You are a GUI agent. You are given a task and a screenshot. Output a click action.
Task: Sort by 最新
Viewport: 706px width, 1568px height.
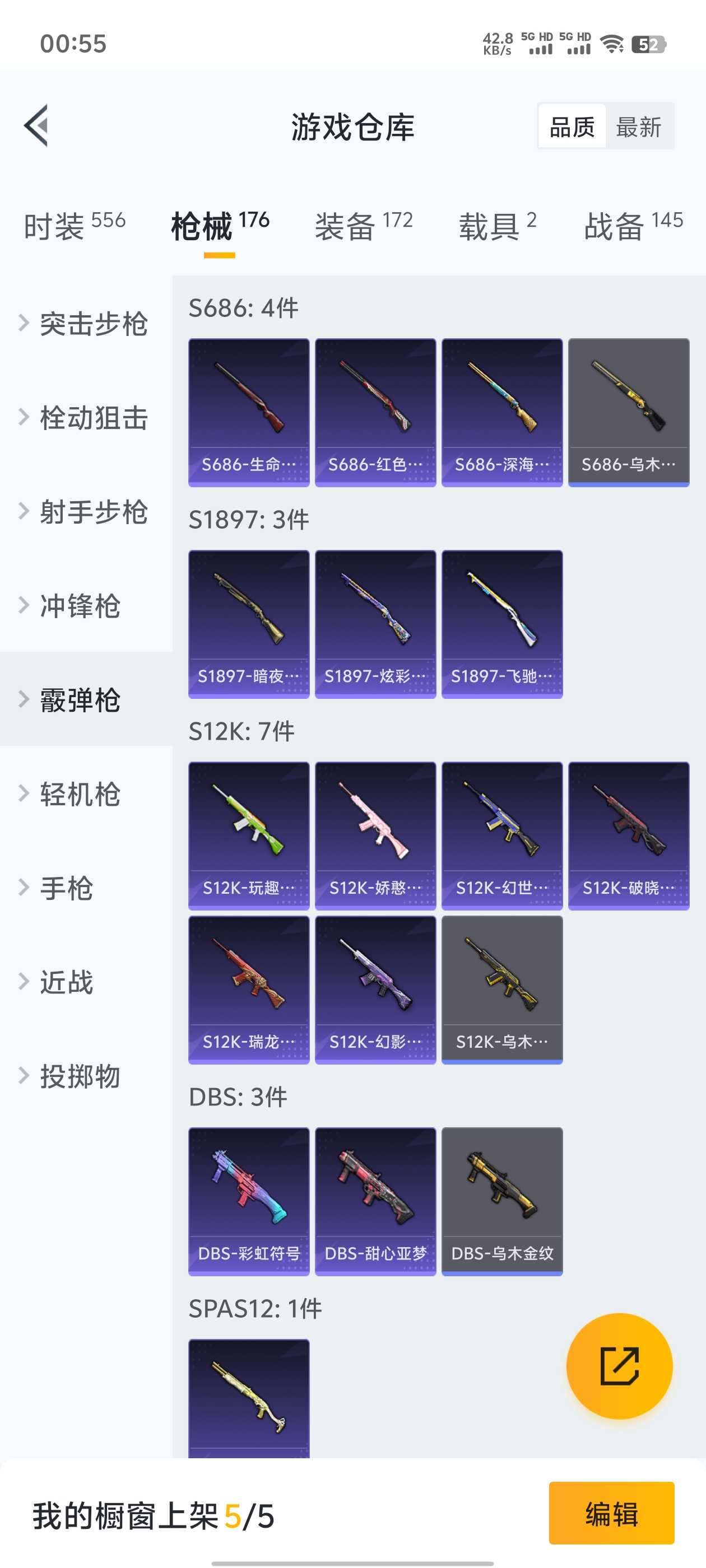(x=638, y=127)
